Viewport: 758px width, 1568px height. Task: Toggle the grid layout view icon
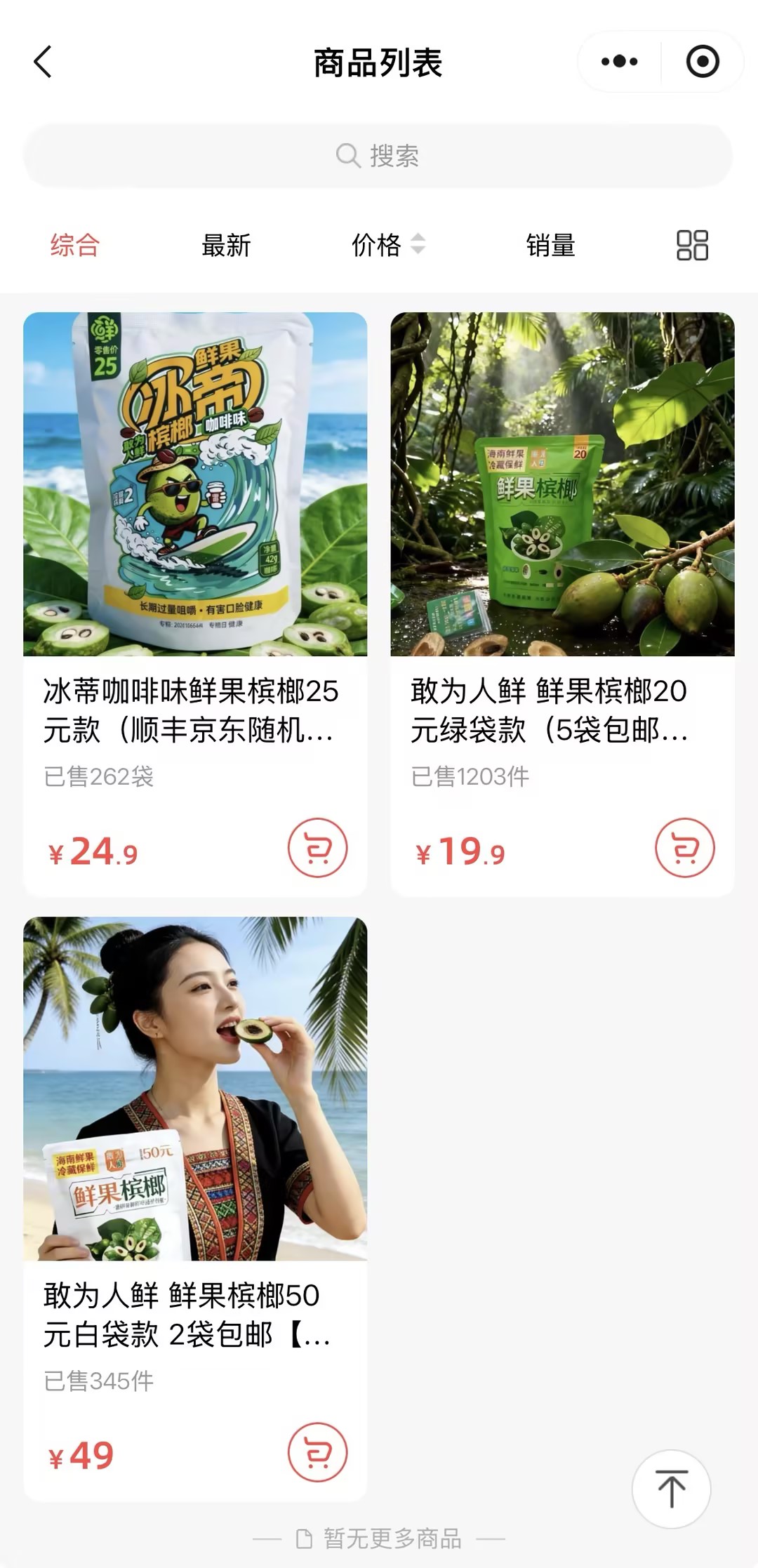coord(692,246)
